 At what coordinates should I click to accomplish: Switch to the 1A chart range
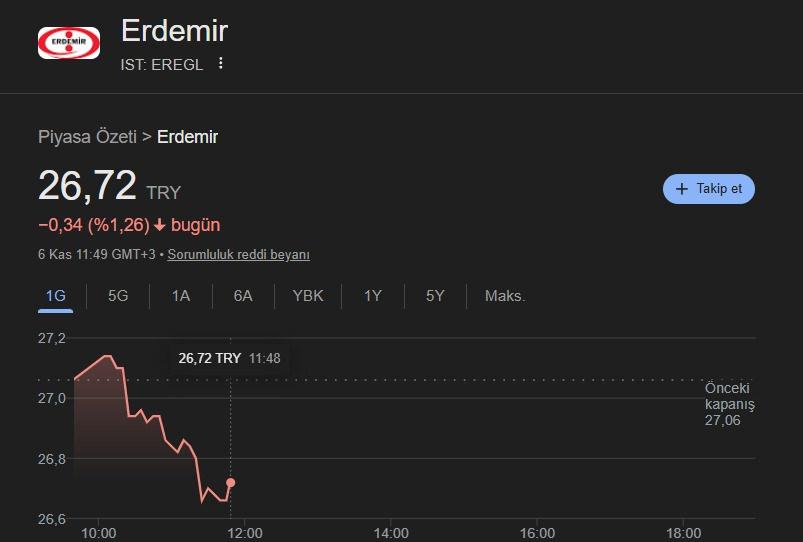pyautogui.click(x=180, y=296)
